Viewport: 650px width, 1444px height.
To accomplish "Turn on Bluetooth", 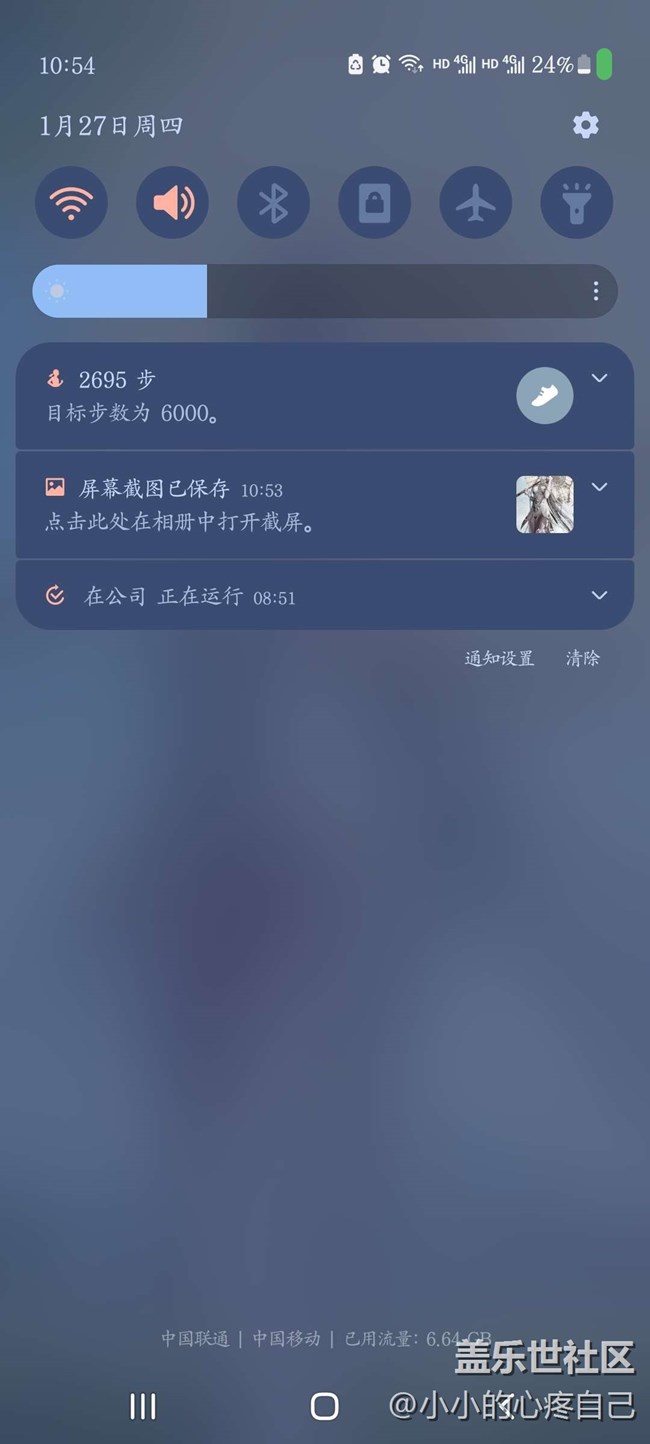I will click(x=273, y=203).
